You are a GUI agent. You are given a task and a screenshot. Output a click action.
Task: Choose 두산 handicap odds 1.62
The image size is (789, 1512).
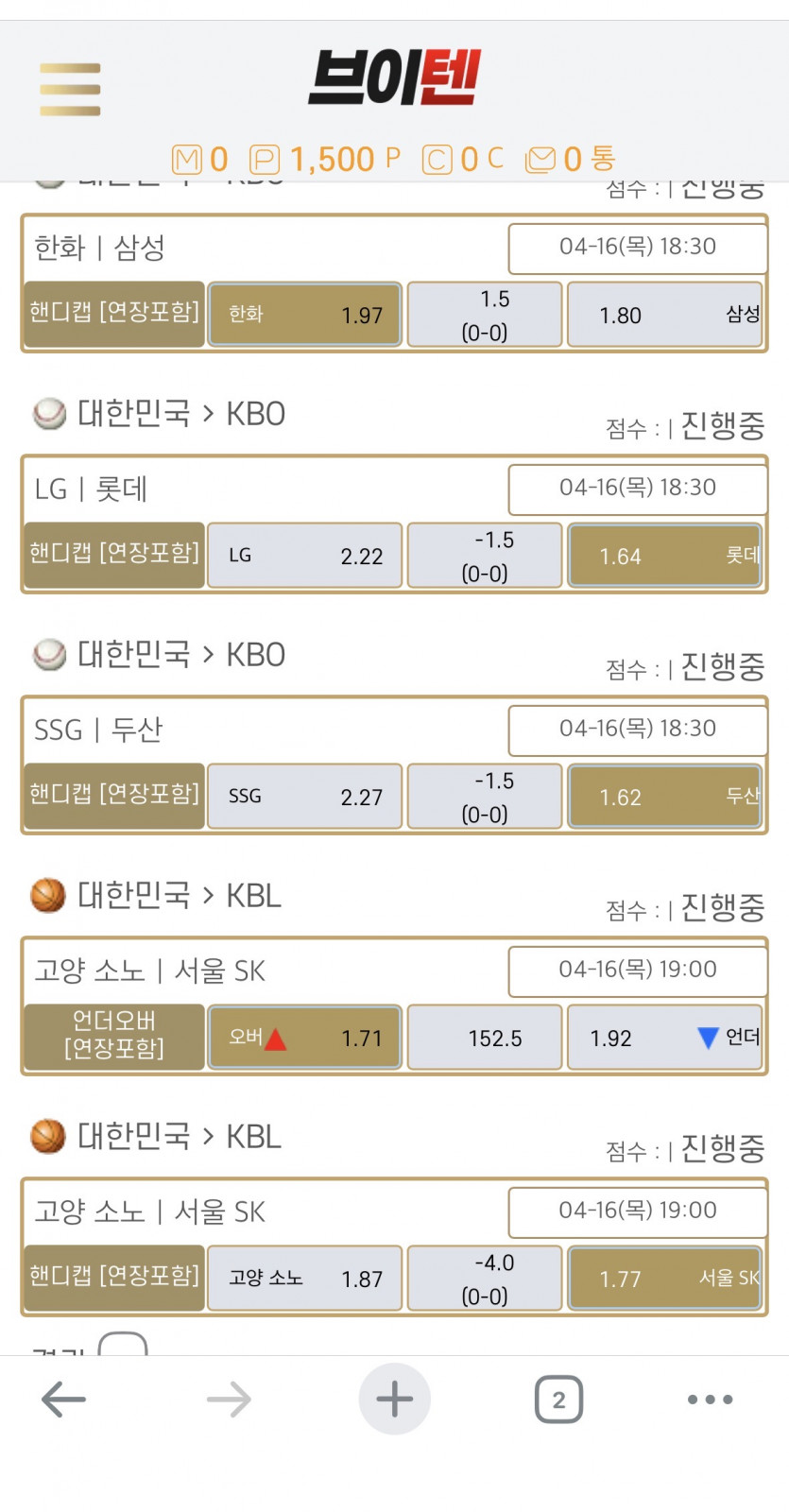click(664, 797)
